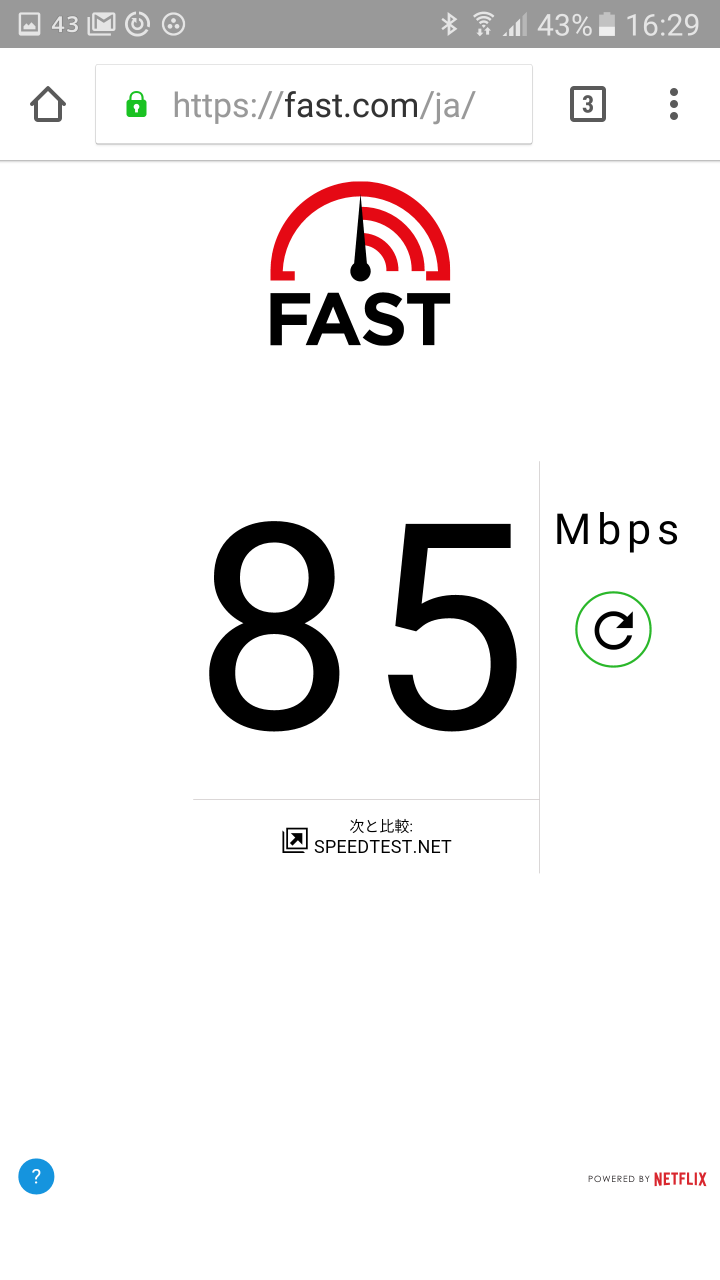This screenshot has width=720, height=1280.
Task: Open the blue help question mark
Action: 36,1177
